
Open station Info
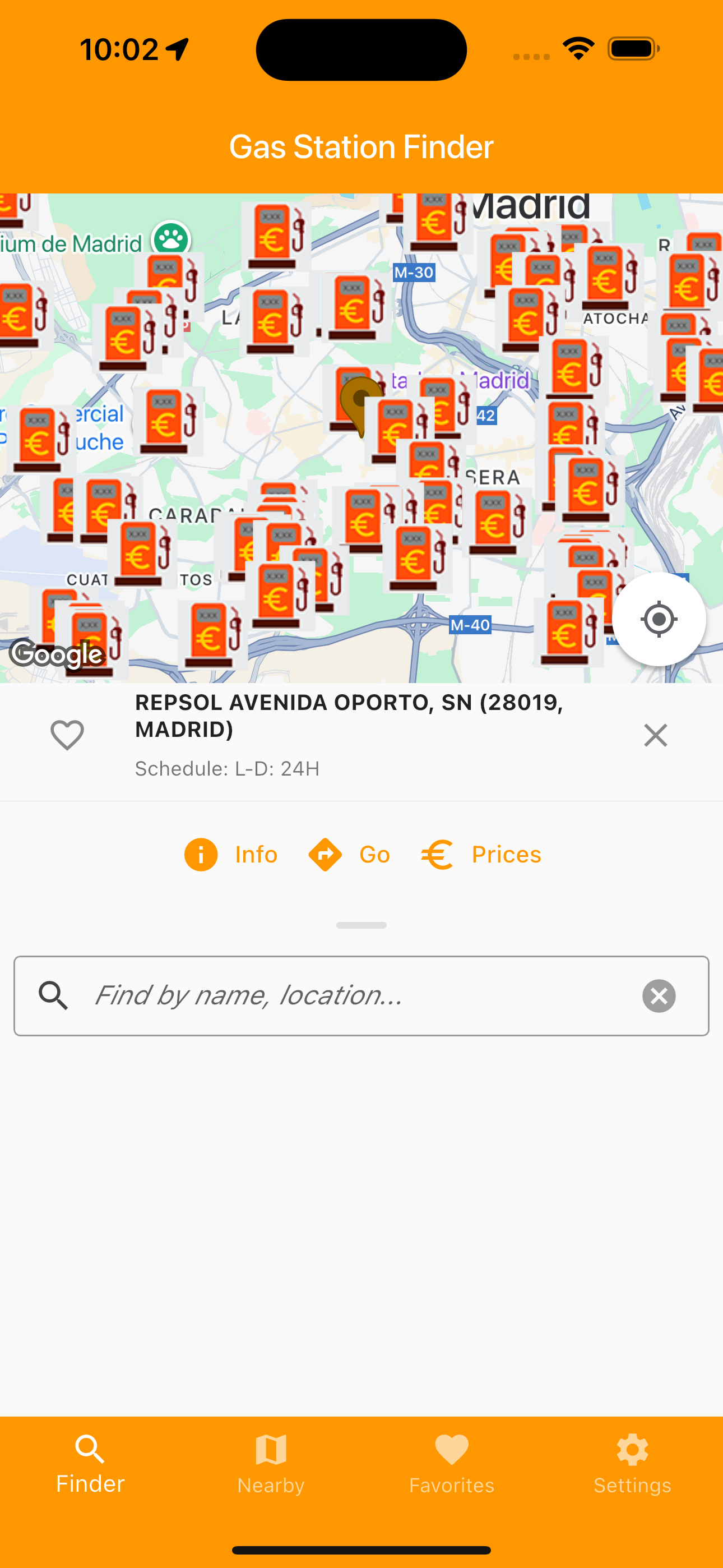(231, 855)
